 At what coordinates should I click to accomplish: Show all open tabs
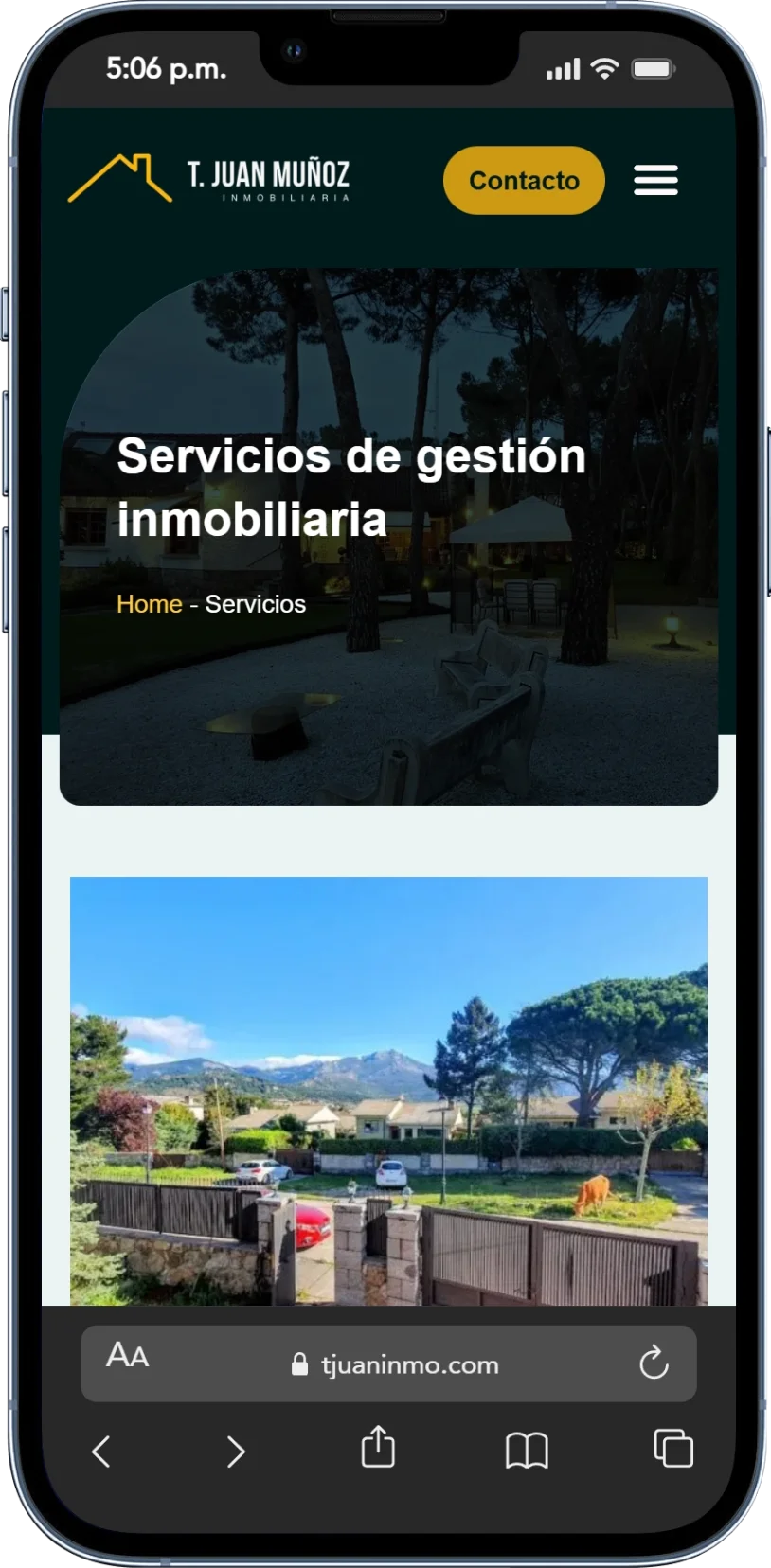point(673,1448)
